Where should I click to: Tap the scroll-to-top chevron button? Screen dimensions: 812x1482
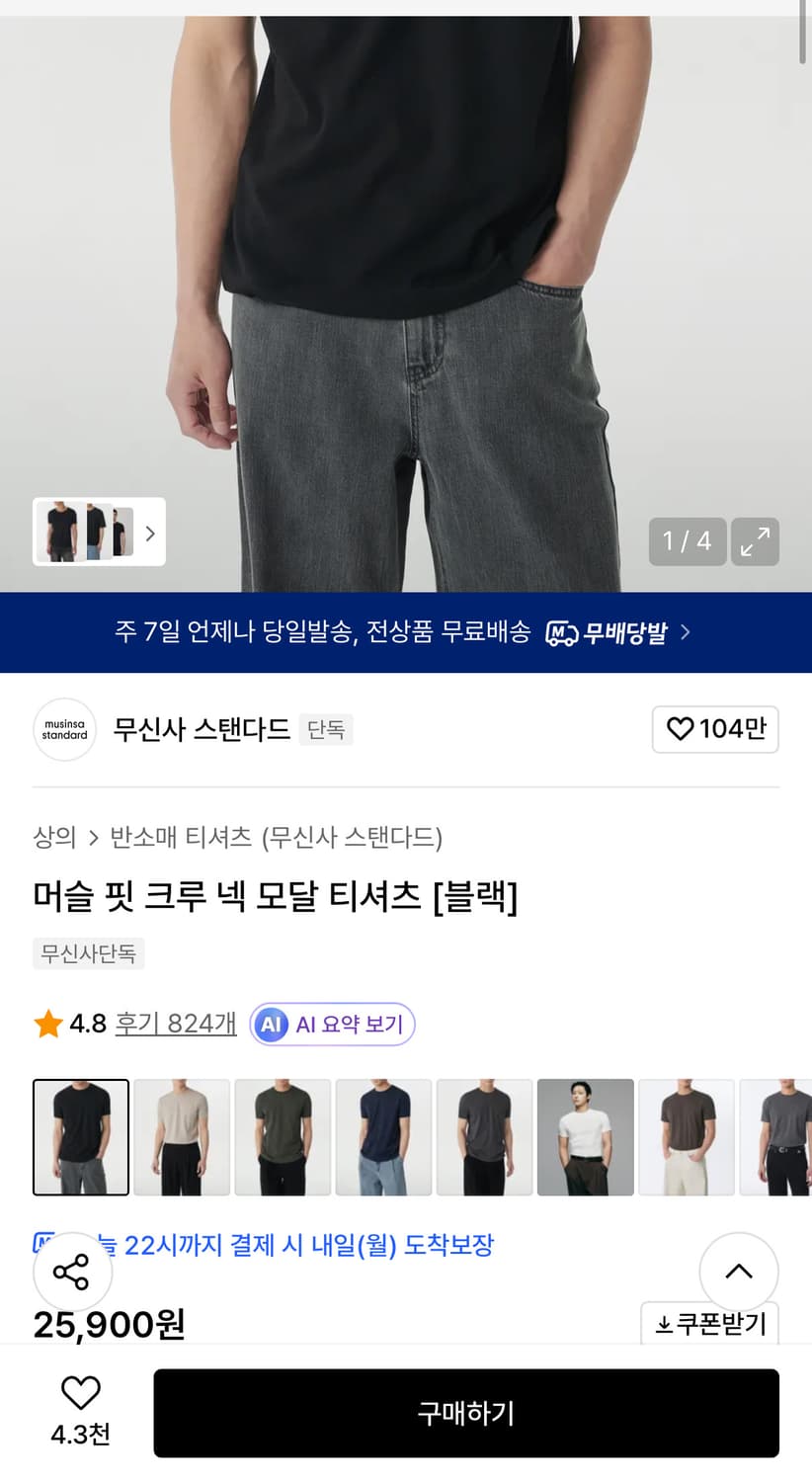739,1272
